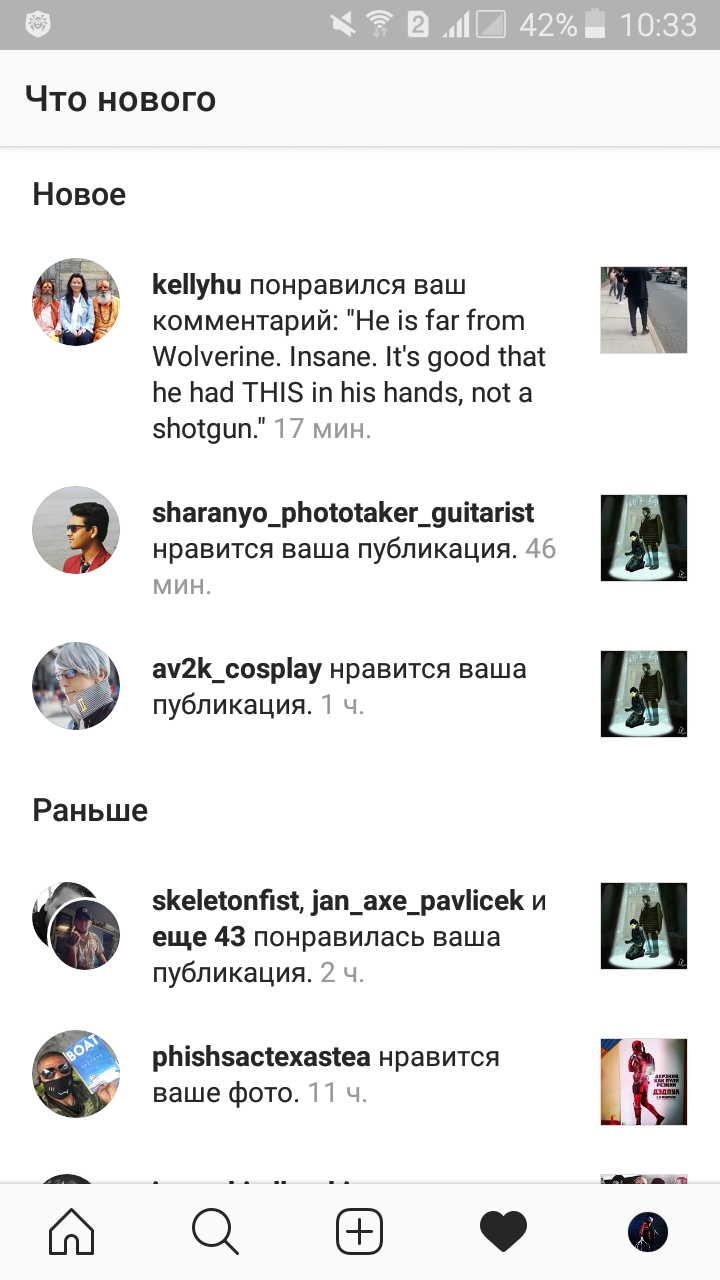Go to the home feed tab
The height and width of the screenshot is (1280, 720).
[72, 1232]
